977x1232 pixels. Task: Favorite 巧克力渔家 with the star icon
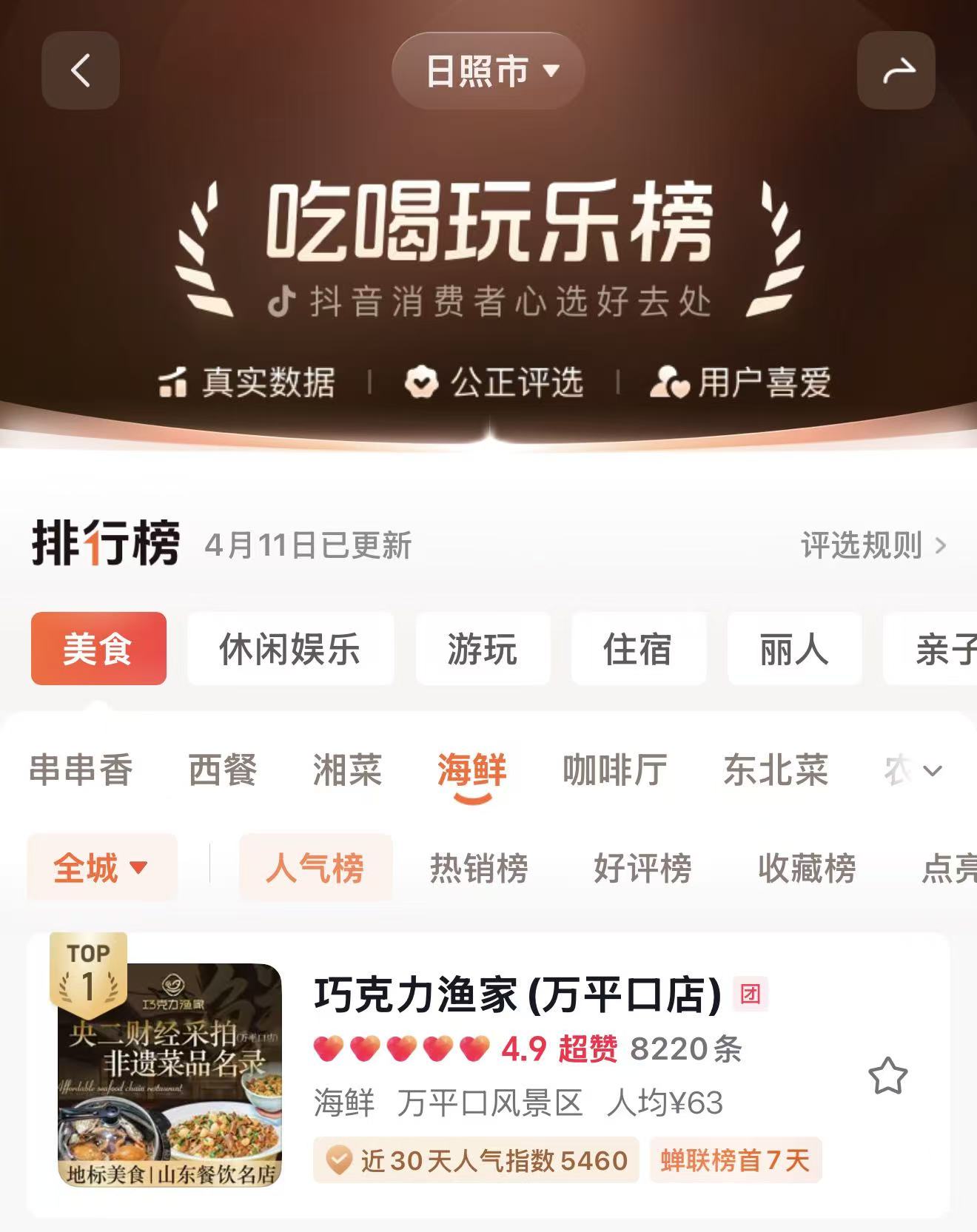point(887,1076)
